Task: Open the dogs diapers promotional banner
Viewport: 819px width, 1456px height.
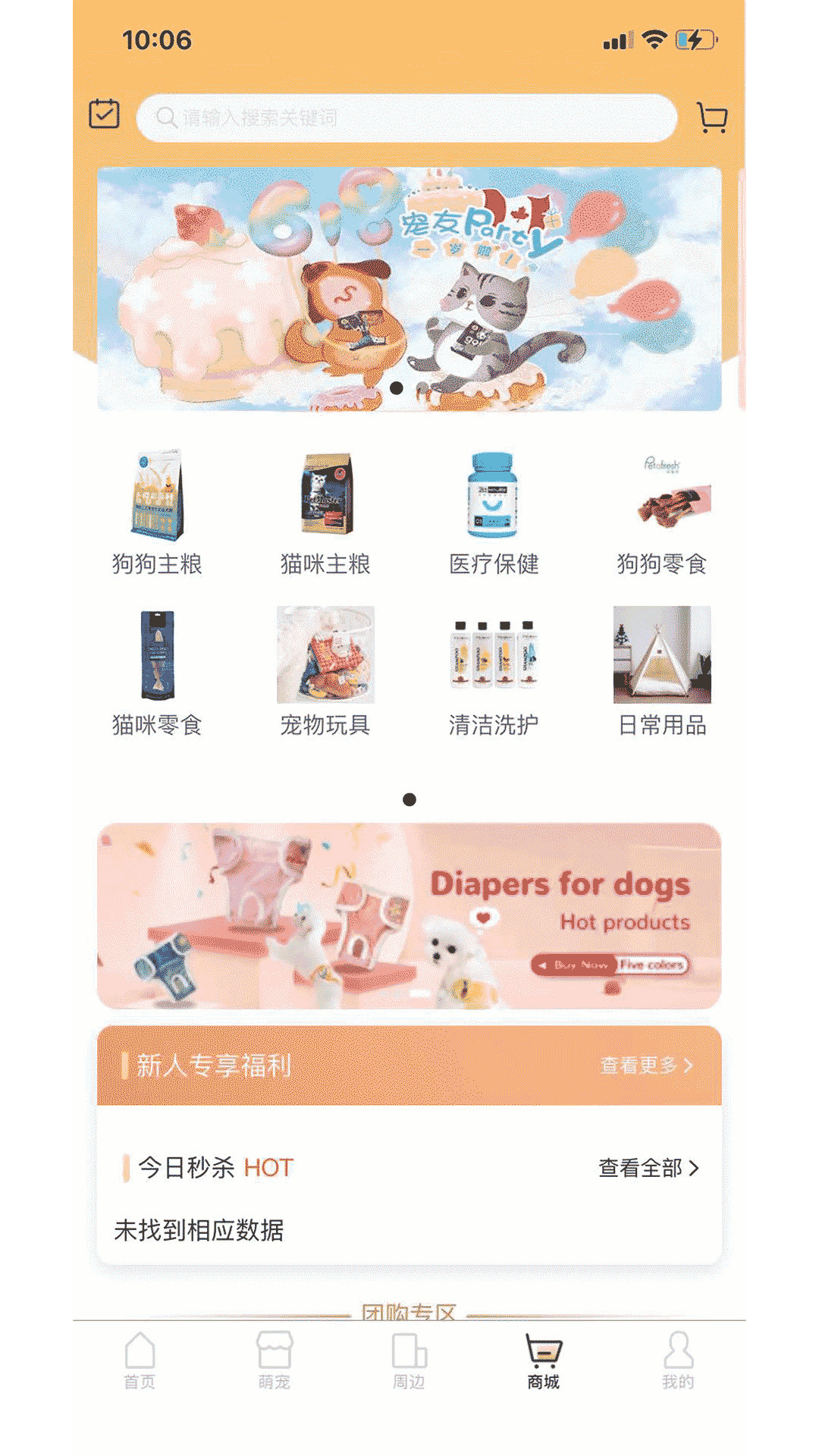Action: click(409, 914)
